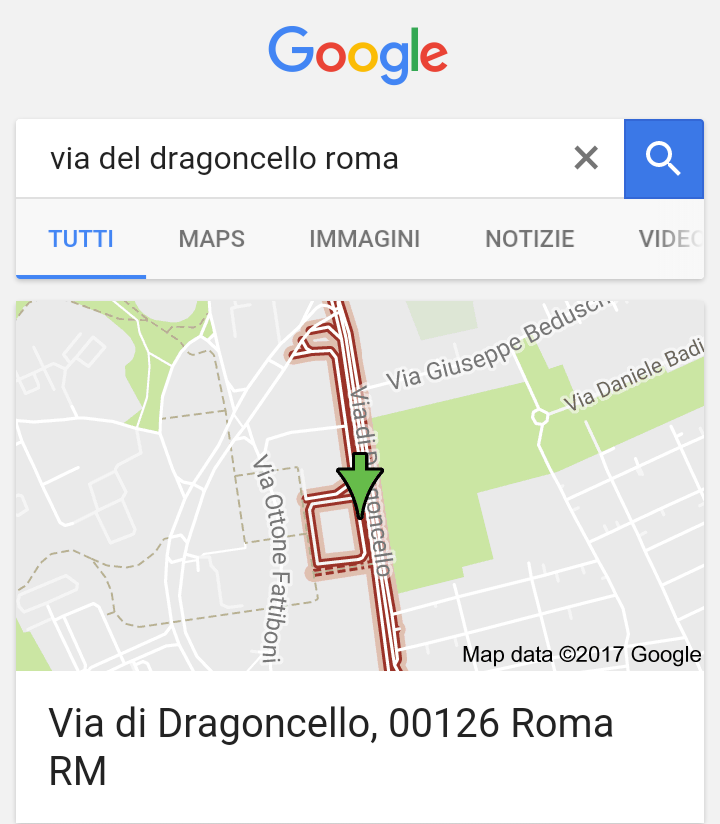This screenshot has height=824, width=720.
Task: Switch to the Immagini tab
Action: [364, 239]
